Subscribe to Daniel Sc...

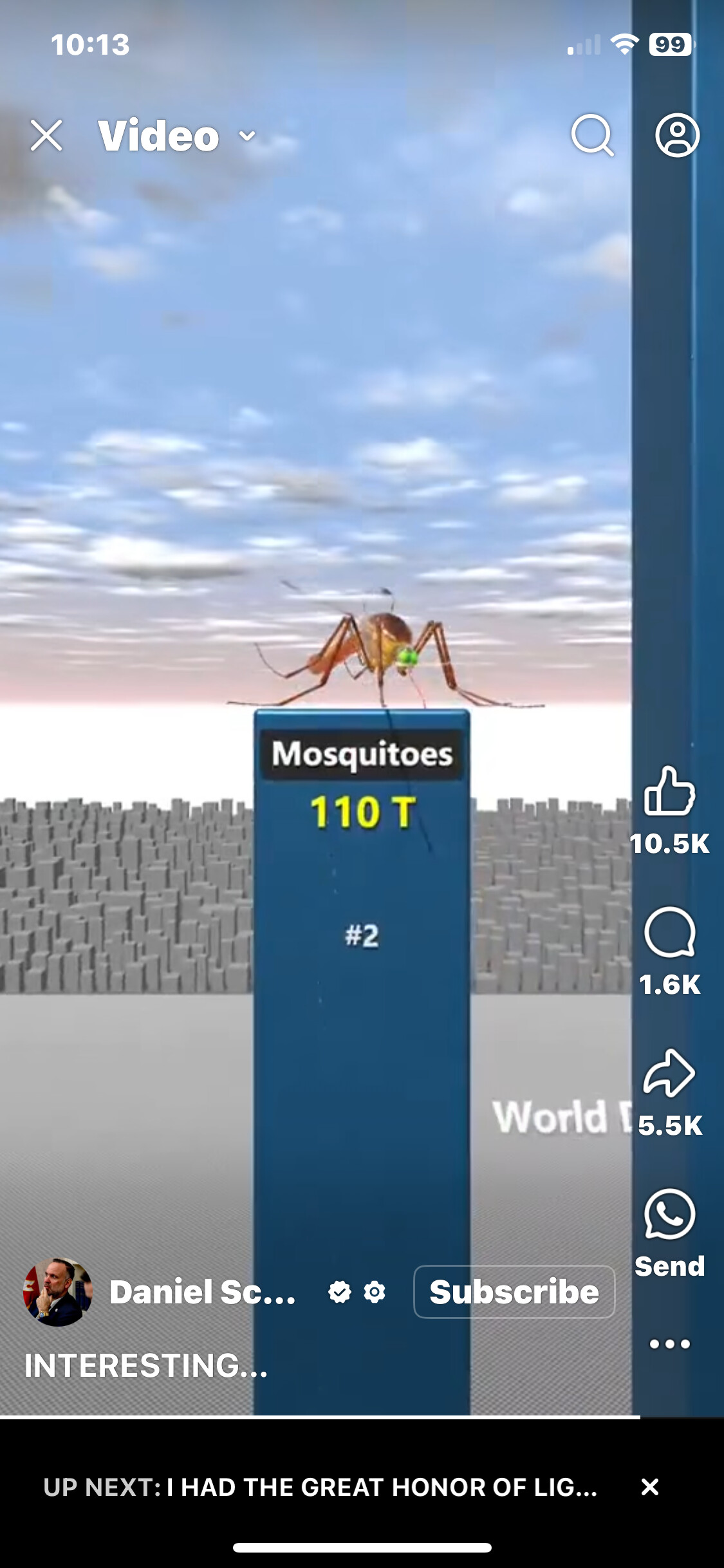point(514,1292)
